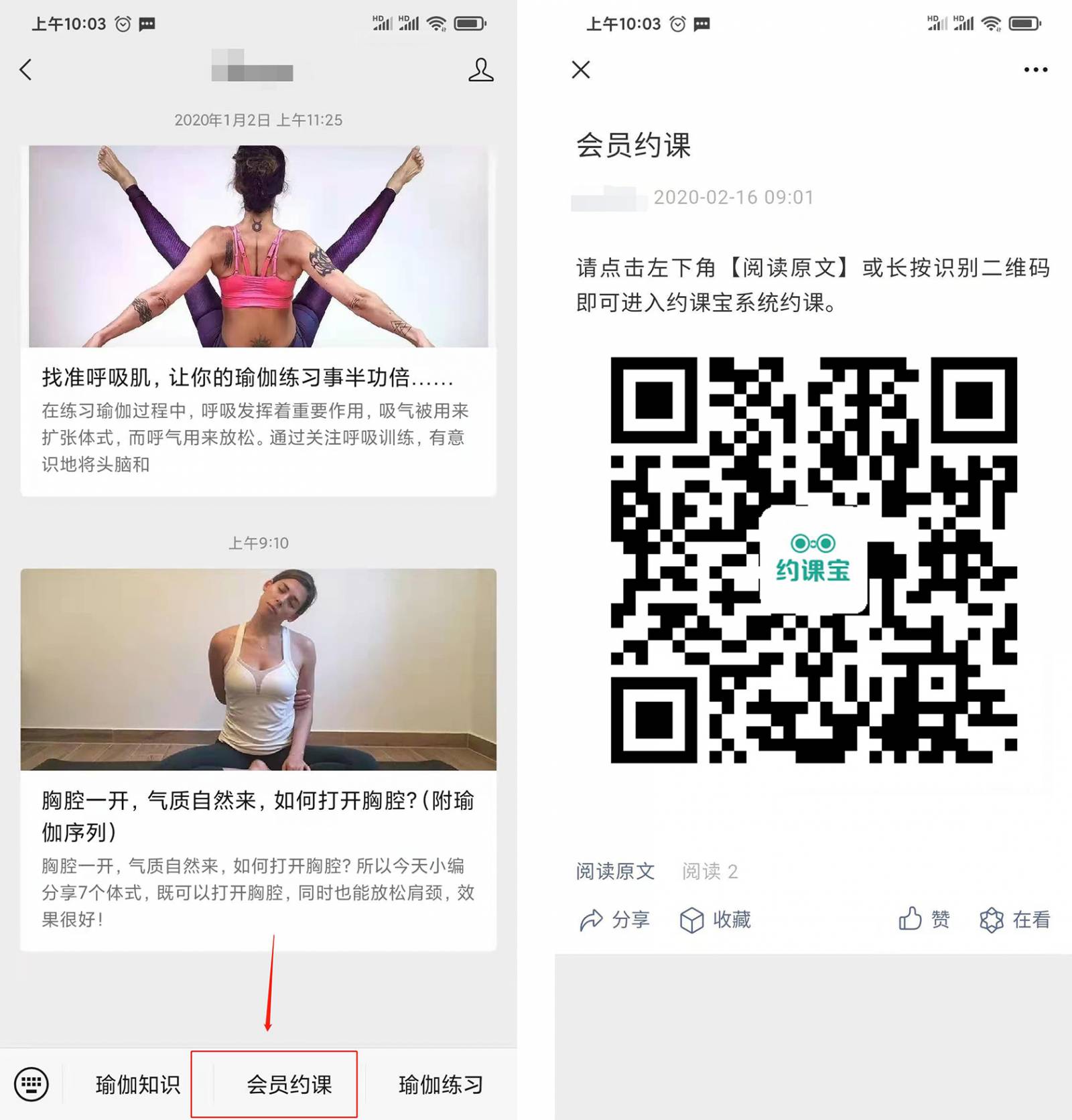The width and height of the screenshot is (1072, 1120).
Task: Open the three-dot overflow menu
Action: click(x=1035, y=70)
